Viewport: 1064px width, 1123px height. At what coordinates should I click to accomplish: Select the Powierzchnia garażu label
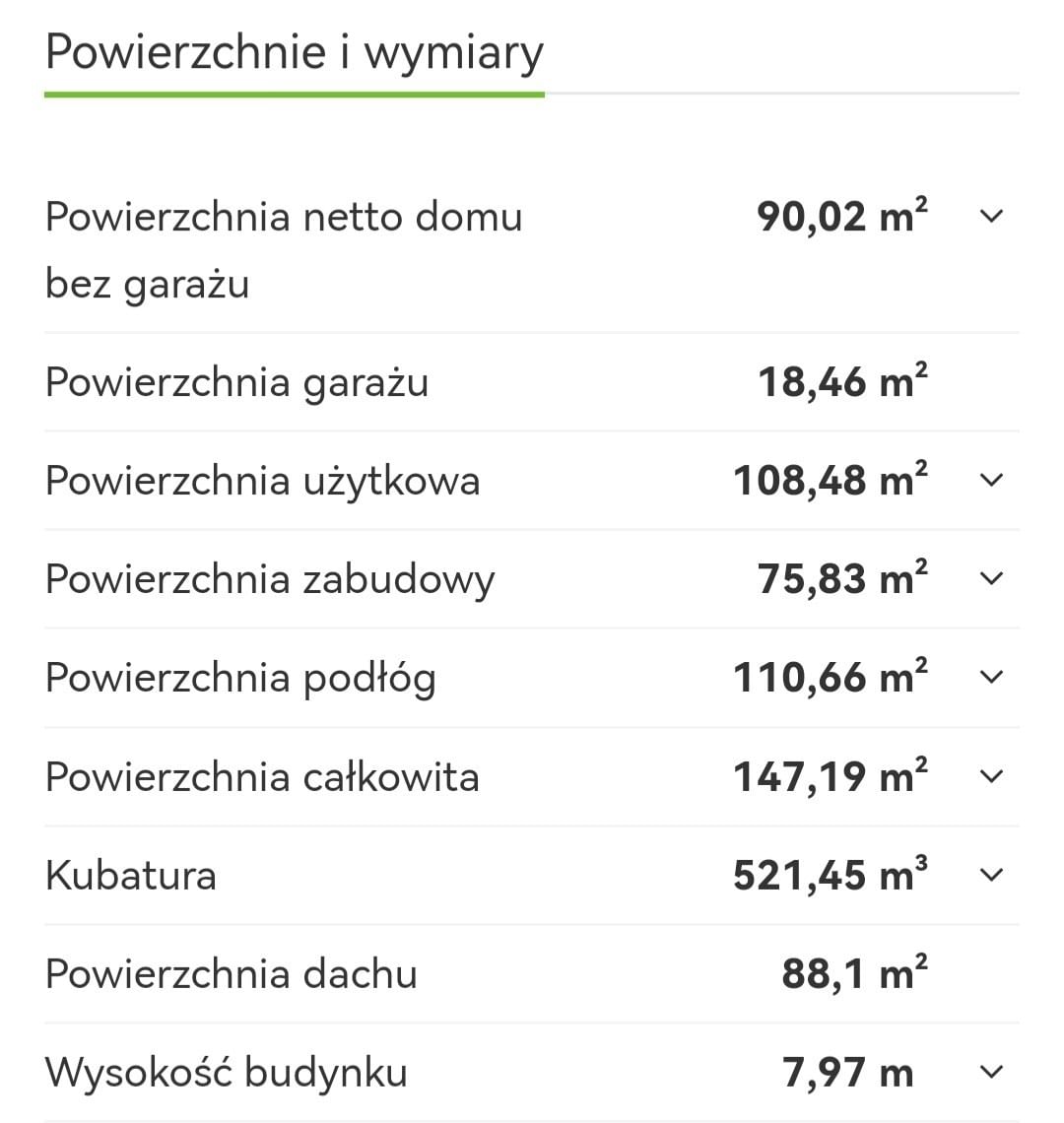(236, 381)
